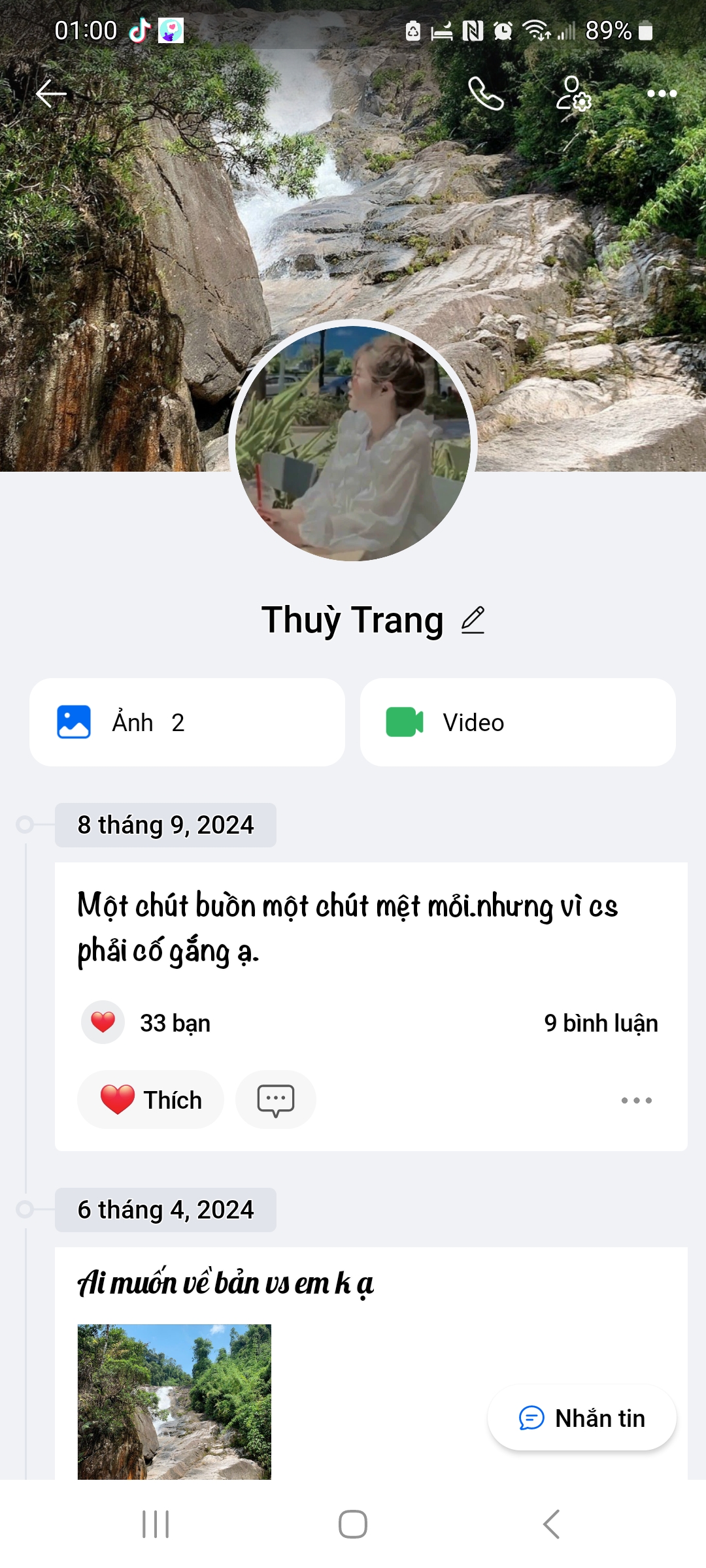Open friend settings icon
The height and width of the screenshot is (1568, 706).
point(573,93)
